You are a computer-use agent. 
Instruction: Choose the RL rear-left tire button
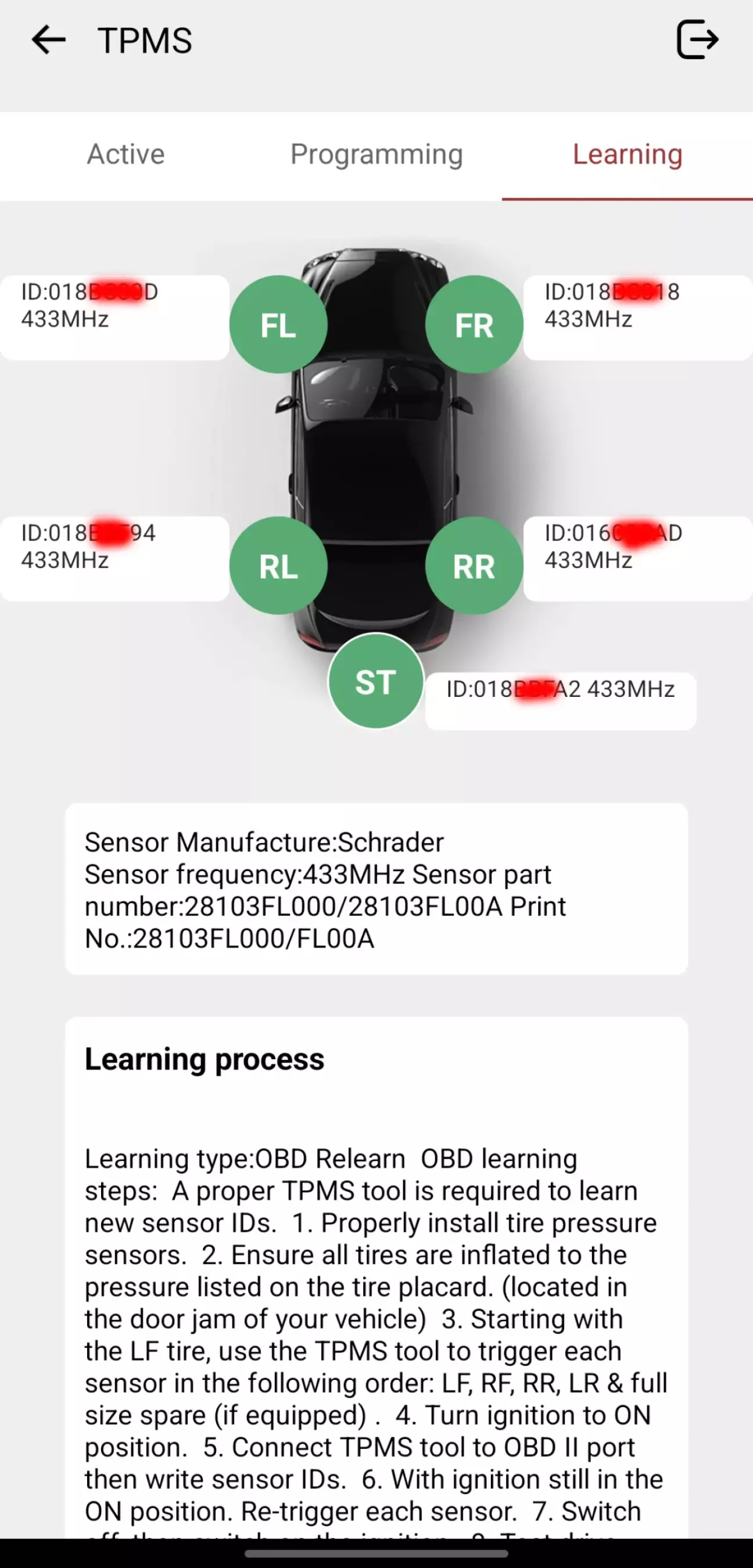[x=278, y=566]
